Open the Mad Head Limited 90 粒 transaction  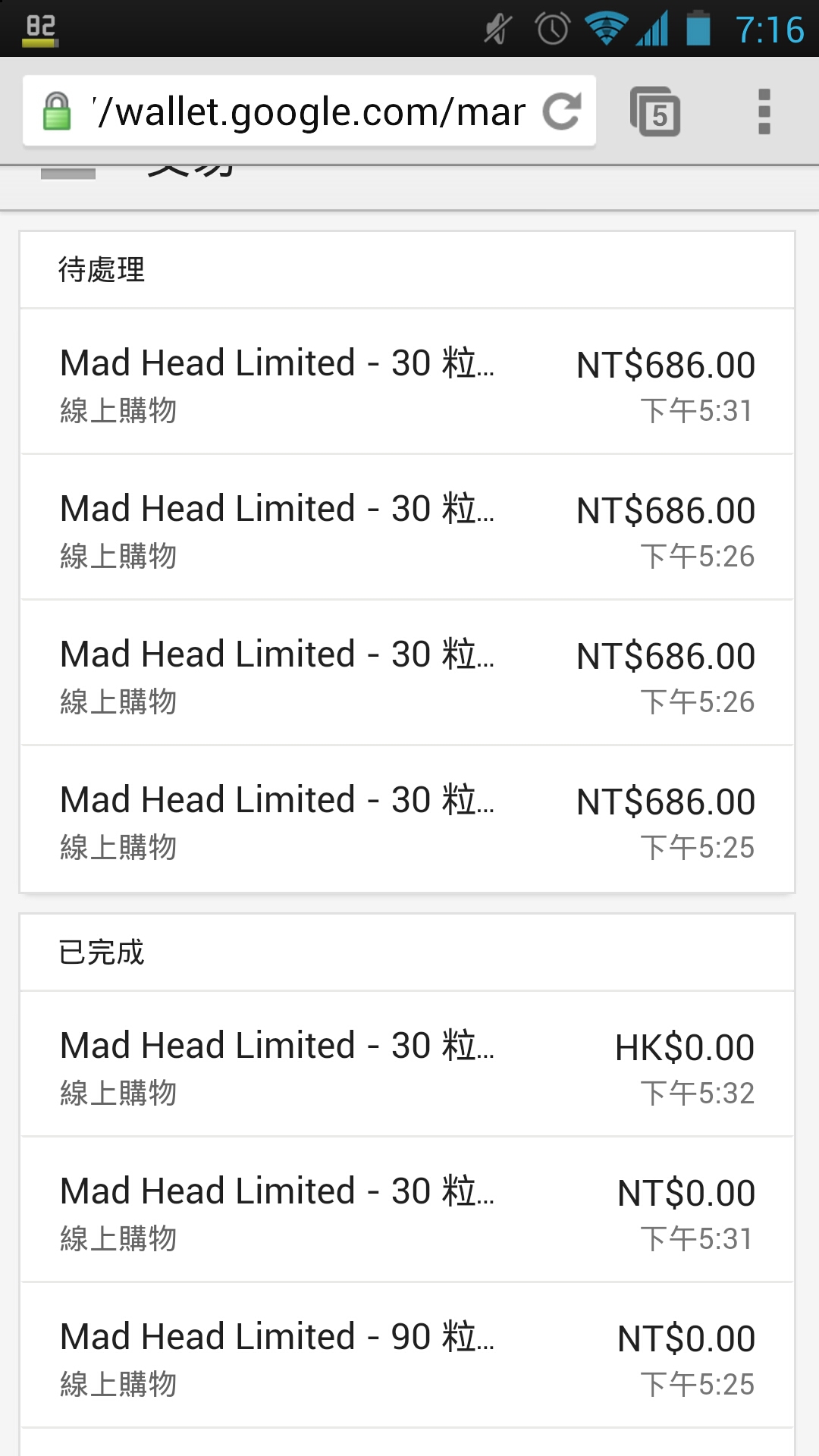coord(407,1355)
